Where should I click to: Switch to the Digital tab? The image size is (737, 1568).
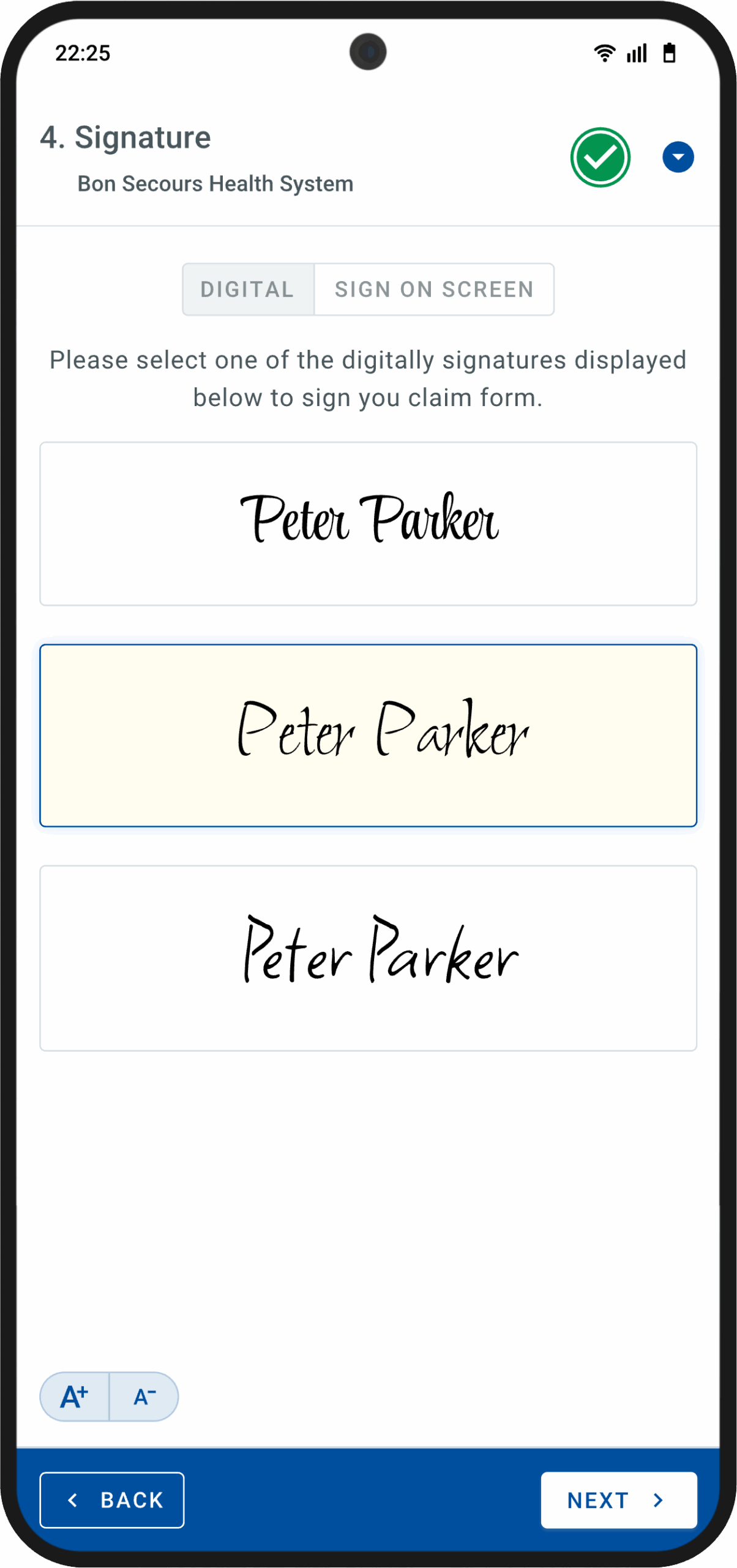[248, 290]
